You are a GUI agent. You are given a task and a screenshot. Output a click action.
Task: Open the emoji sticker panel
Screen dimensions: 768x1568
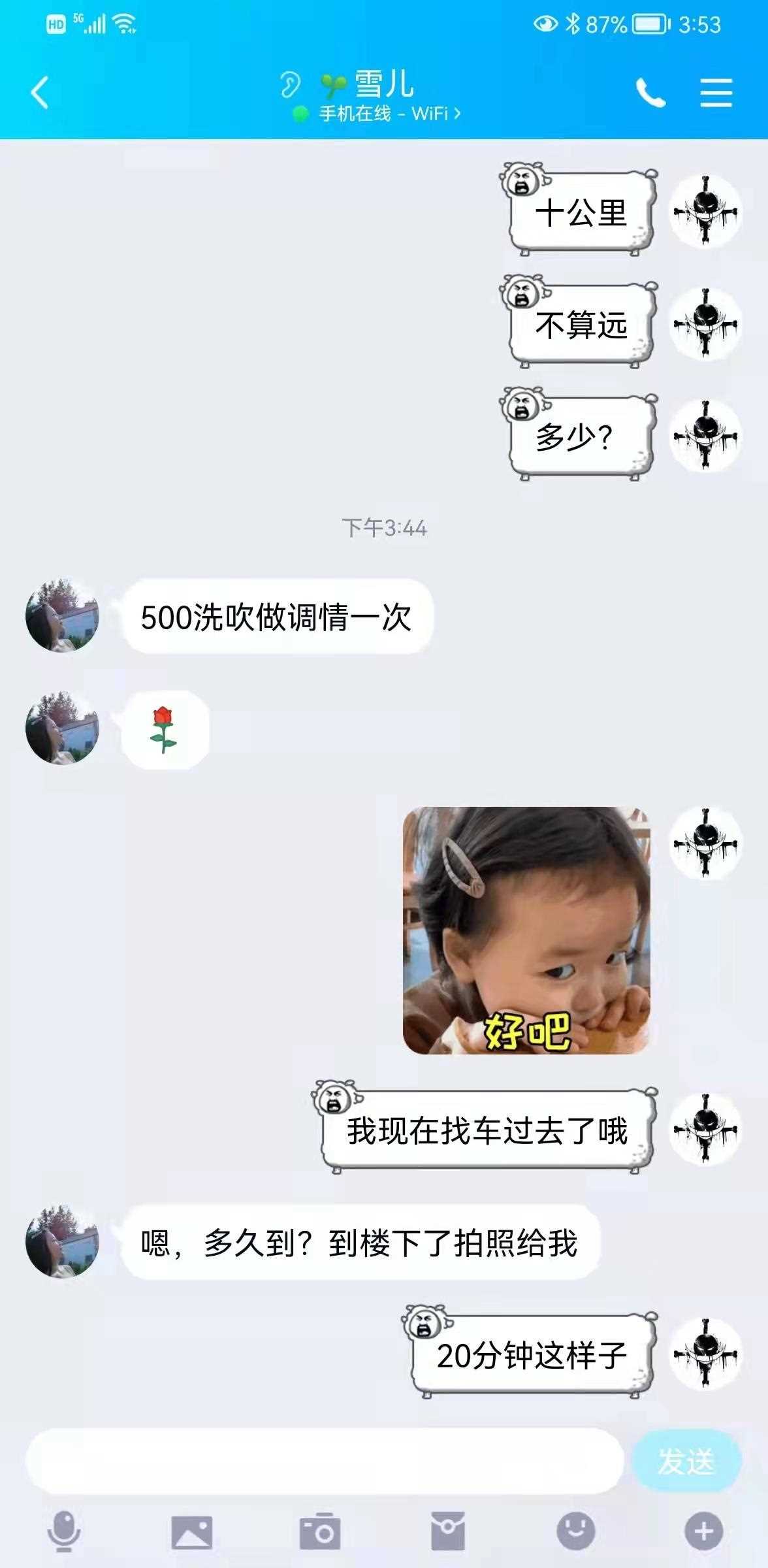(x=575, y=1531)
